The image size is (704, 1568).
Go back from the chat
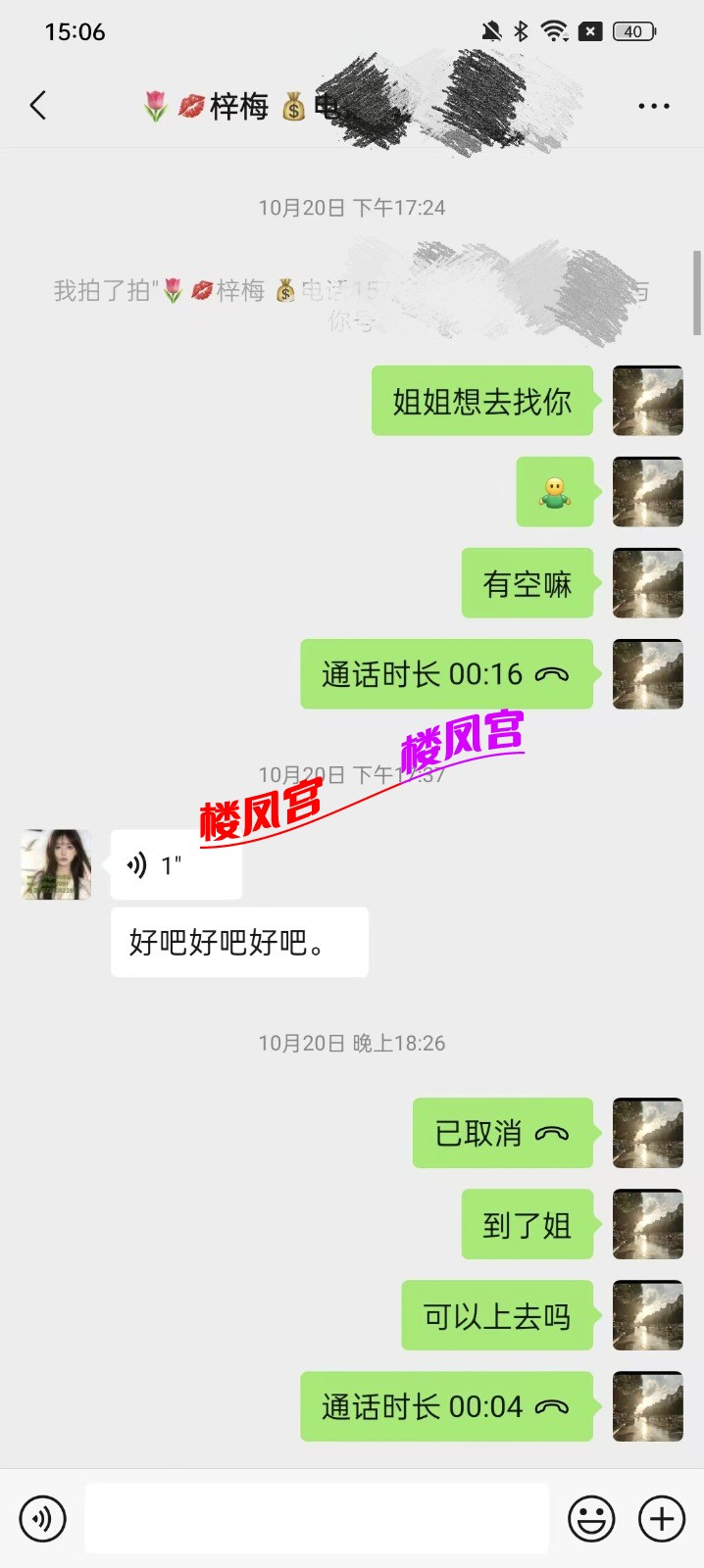point(38,106)
